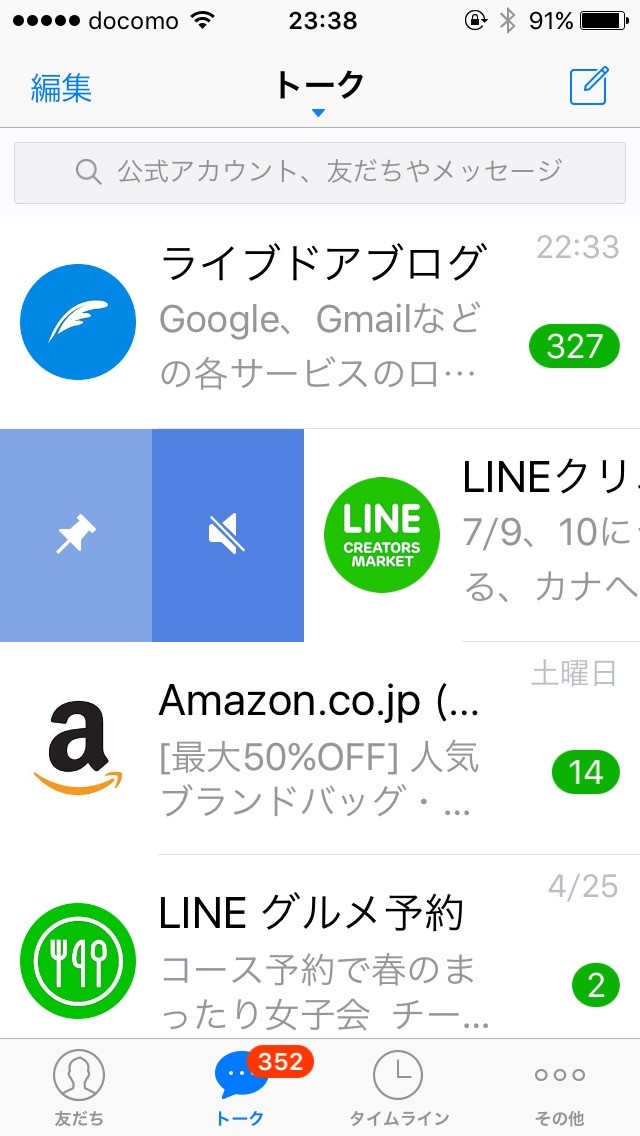Select the トーク tab

(x=240, y=1087)
